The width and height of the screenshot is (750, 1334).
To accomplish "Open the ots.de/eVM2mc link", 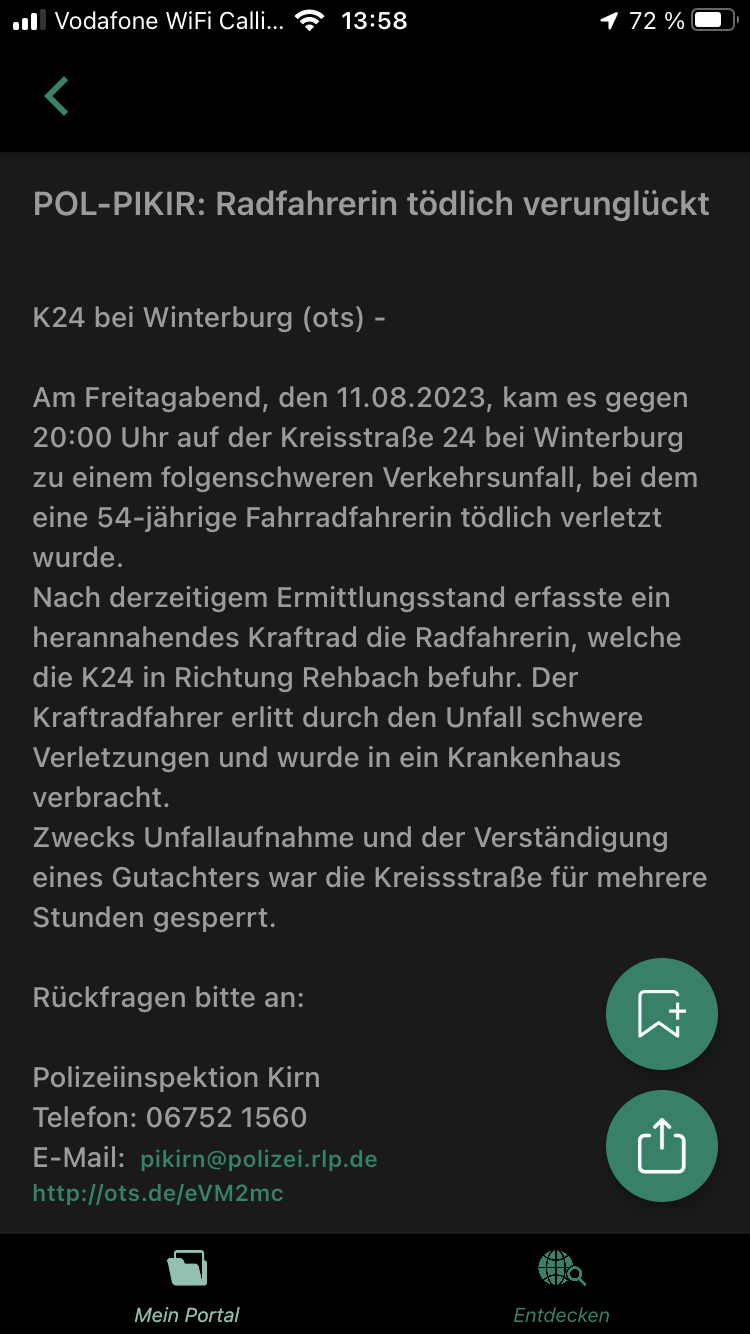I will click(158, 1193).
